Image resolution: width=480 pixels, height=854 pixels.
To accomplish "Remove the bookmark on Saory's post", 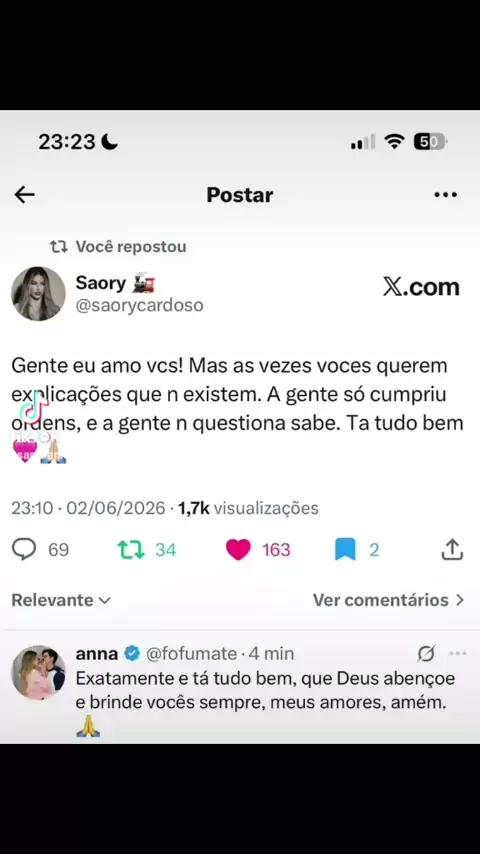I will point(345,550).
